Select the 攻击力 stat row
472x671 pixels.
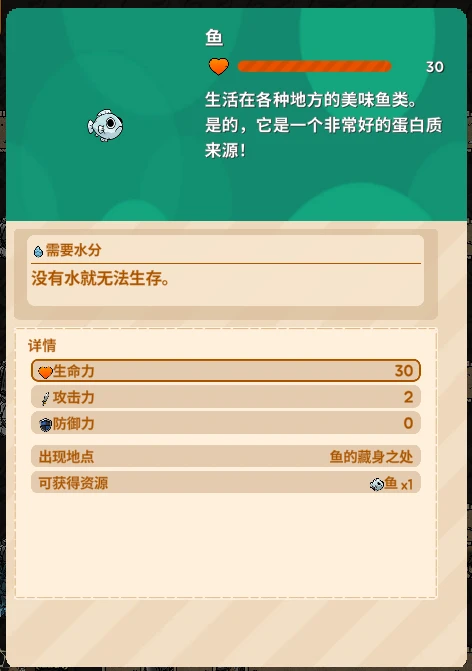pyautogui.click(x=226, y=397)
